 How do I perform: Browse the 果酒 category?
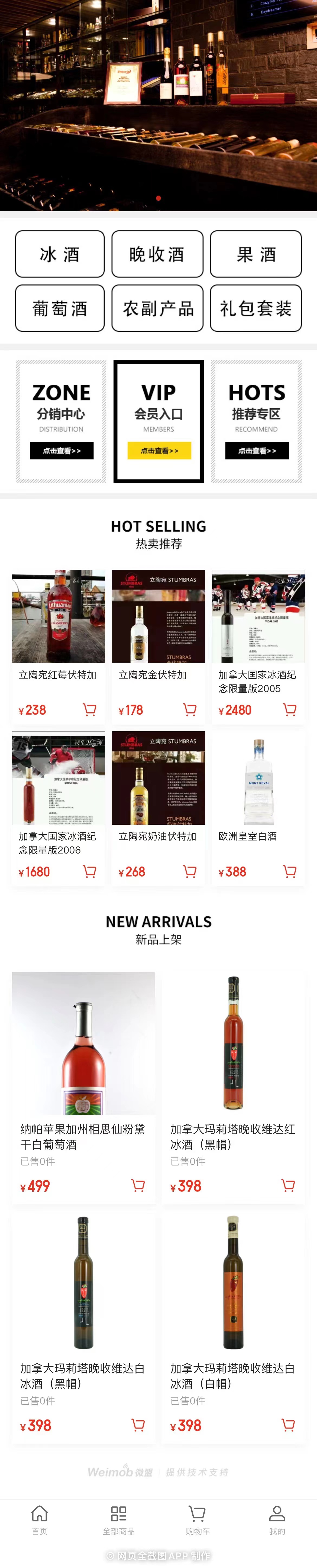pos(255,254)
